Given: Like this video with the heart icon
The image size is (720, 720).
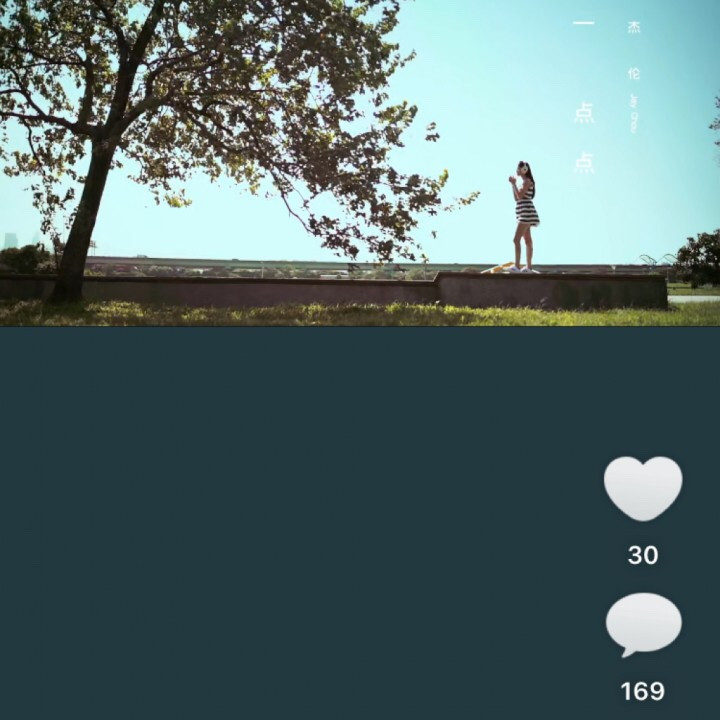Looking at the screenshot, I should coord(643,489).
